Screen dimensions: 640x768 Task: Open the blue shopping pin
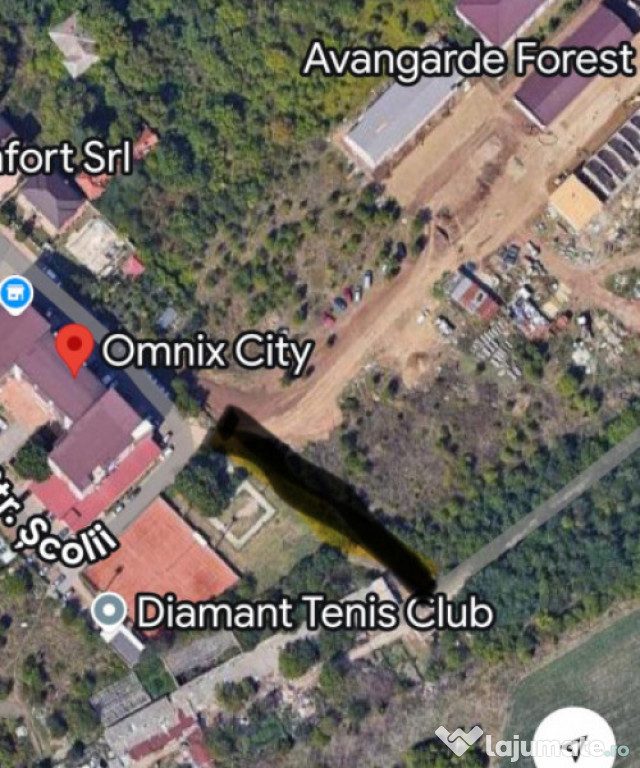(14, 294)
